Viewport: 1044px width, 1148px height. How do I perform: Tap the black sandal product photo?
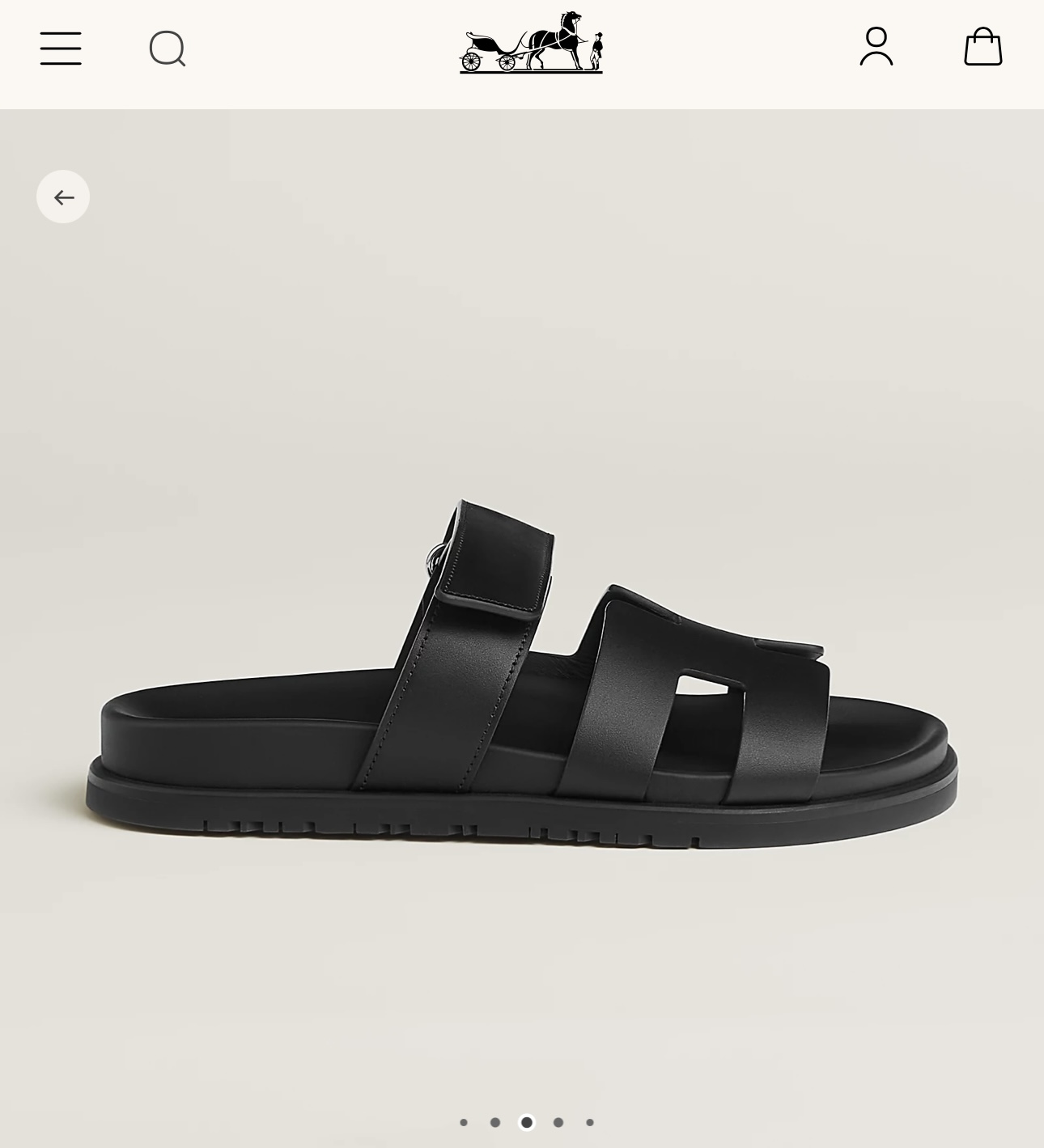coord(522,671)
